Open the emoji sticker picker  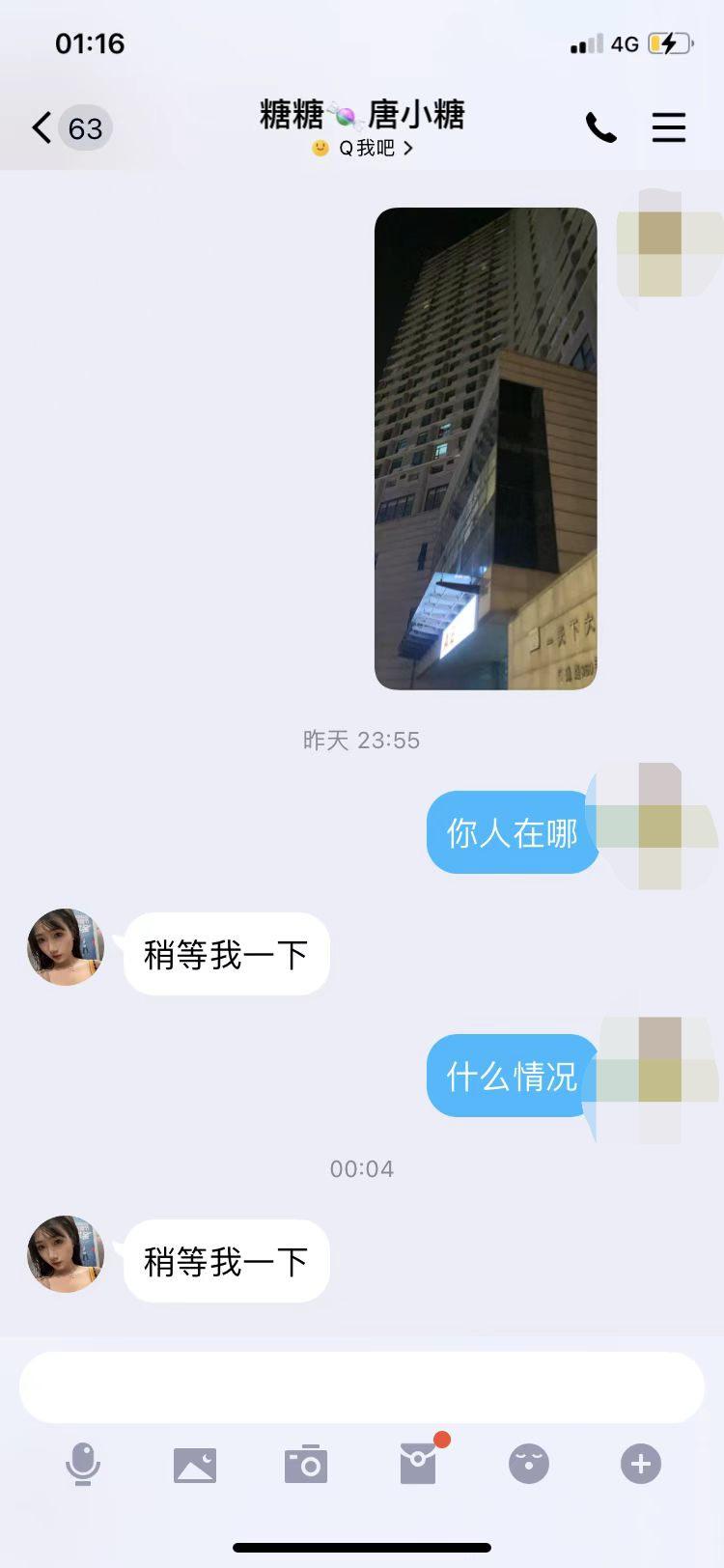528,1464
